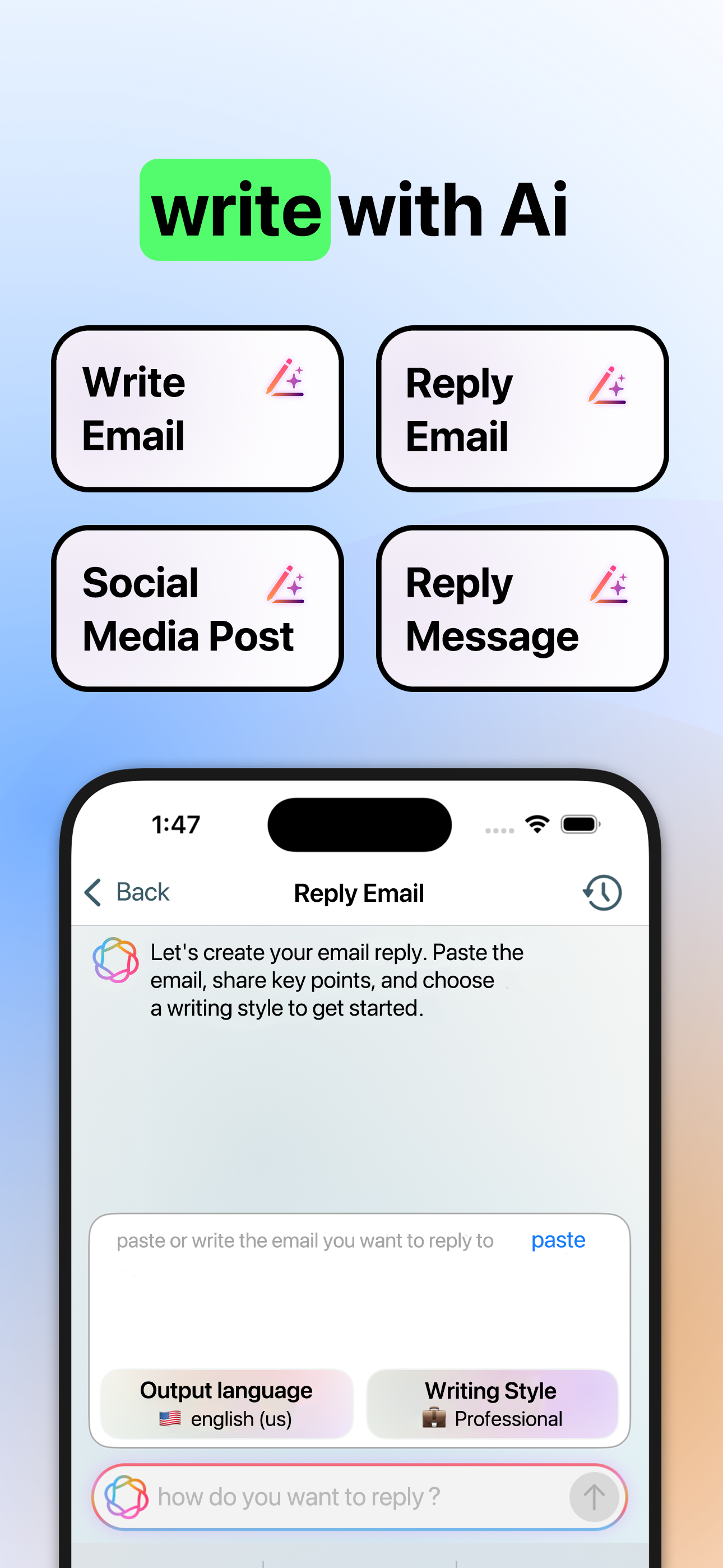Send the reply with the arrow icon
Viewport: 723px width, 1568px height.
coord(595,1498)
